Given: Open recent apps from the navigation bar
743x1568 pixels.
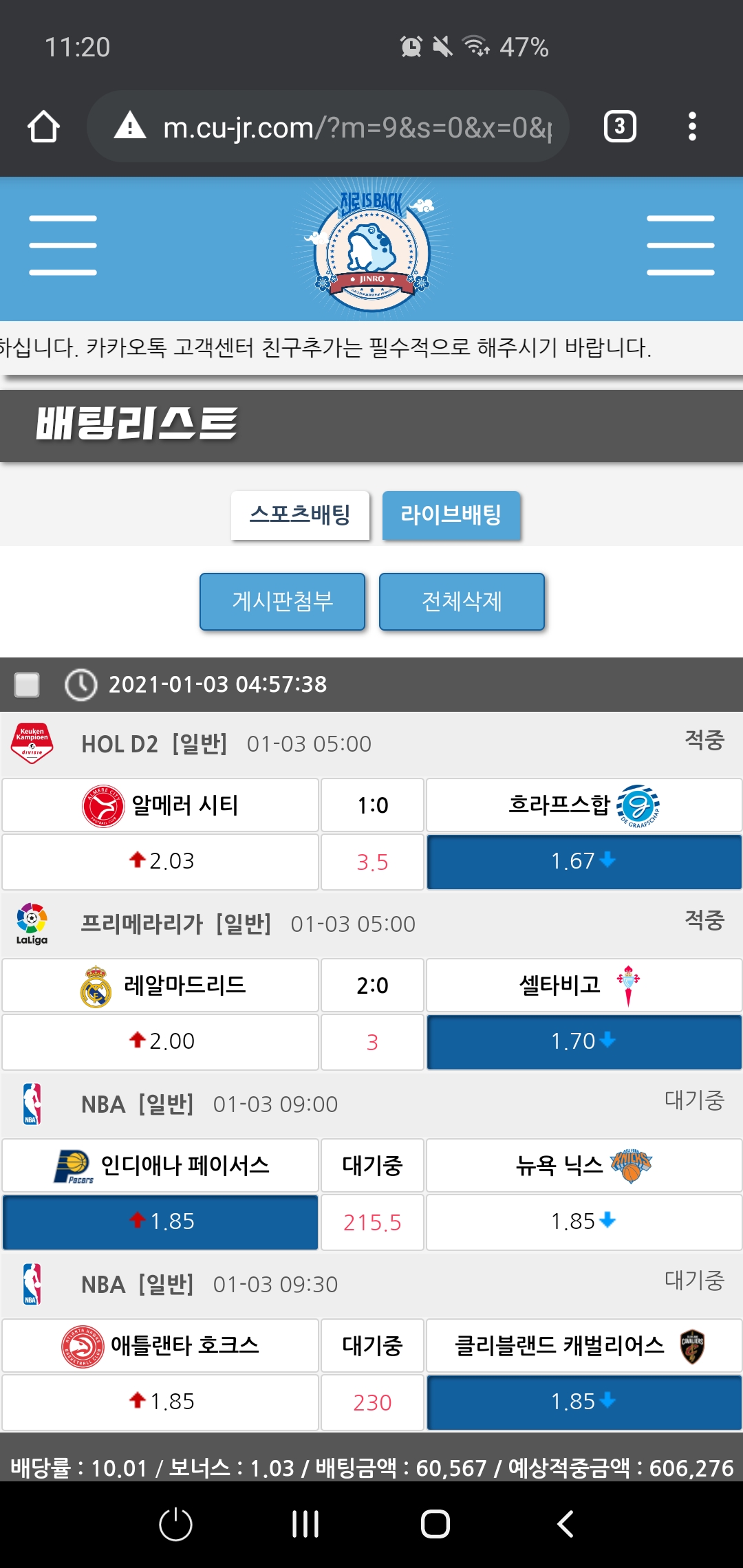Looking at the screenshot, I should (305, 1524).
